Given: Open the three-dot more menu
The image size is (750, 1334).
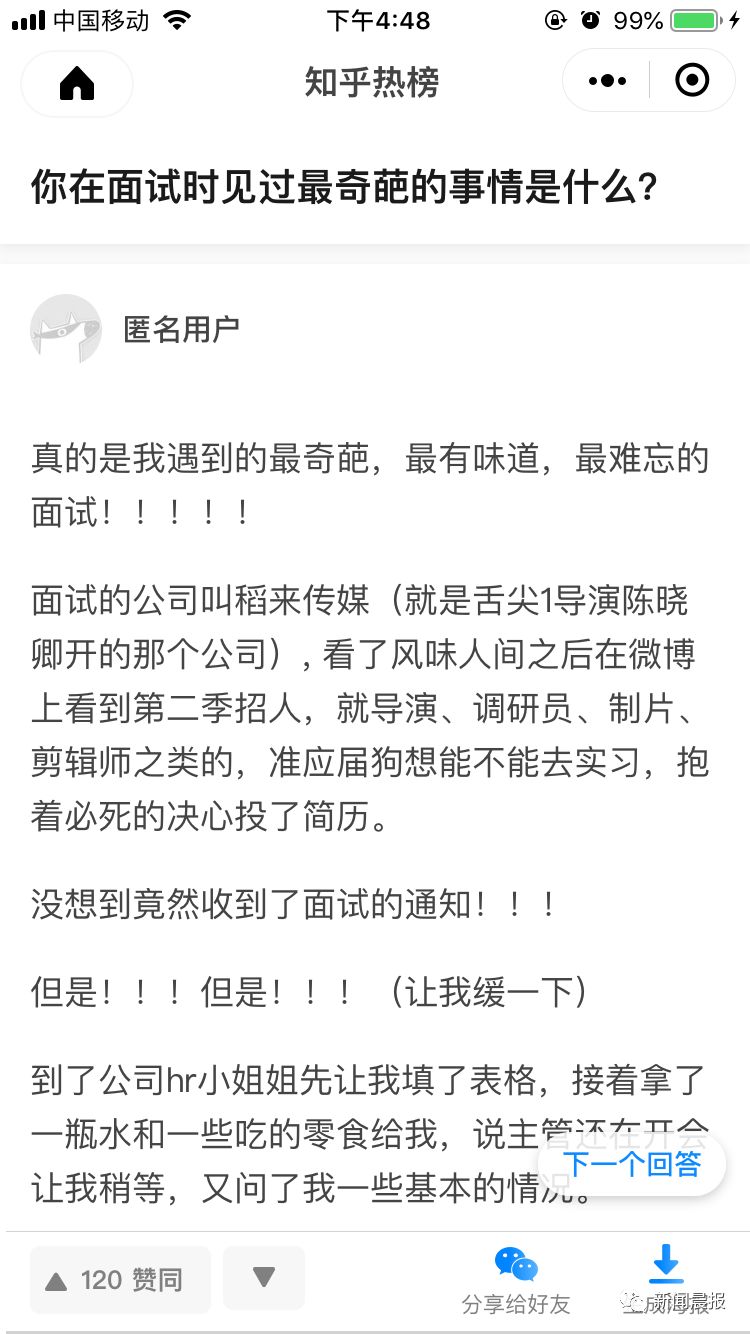Looking at the screenshot, I should [x=607, y=81].
